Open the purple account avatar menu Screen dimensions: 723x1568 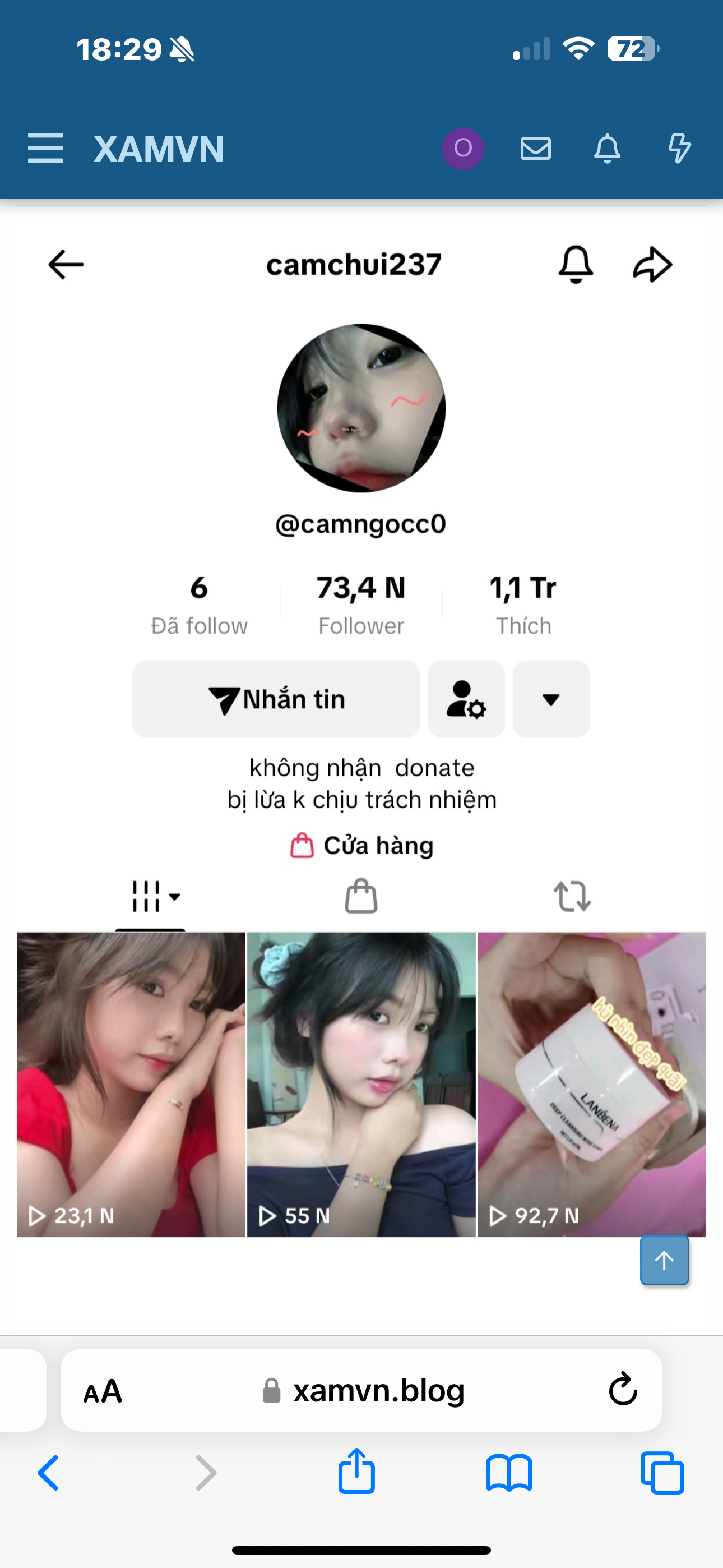click(462, 149)
